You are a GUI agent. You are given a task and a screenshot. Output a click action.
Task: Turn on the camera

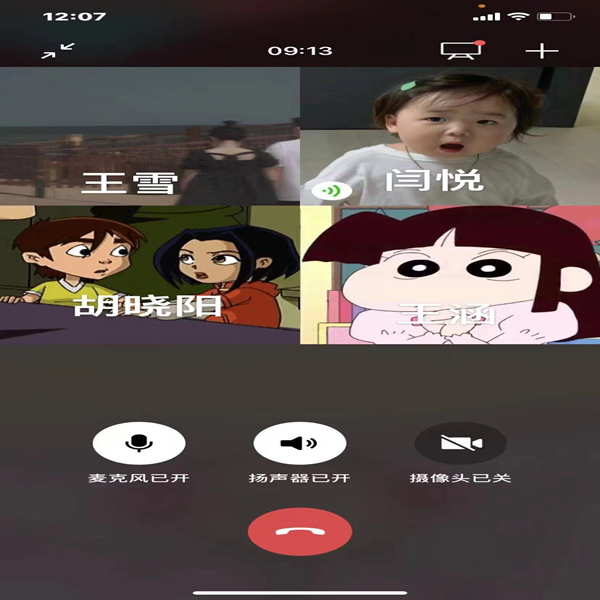[x=461, y=443]
